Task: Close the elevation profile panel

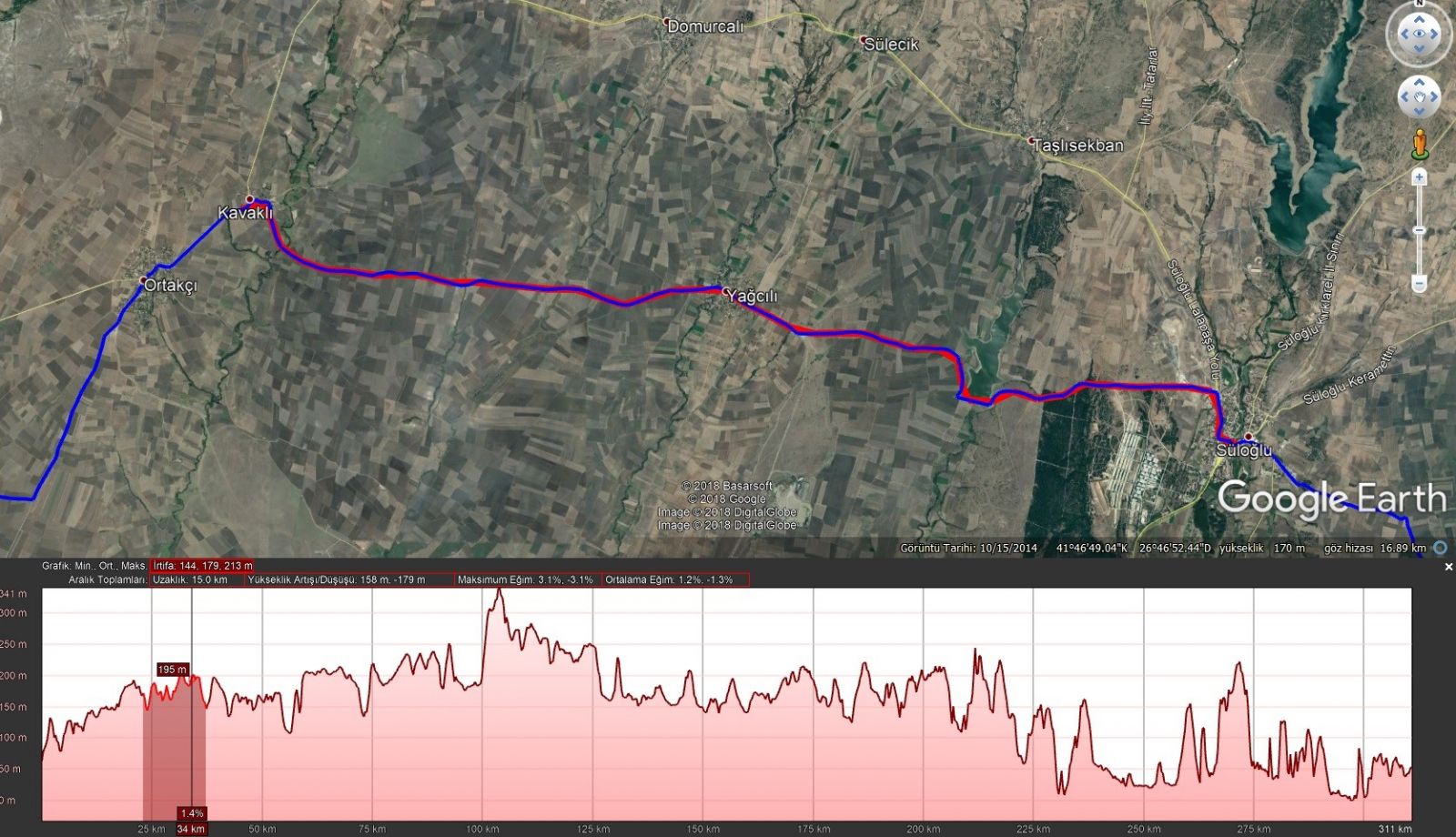Action: (x=1449, y=567)
